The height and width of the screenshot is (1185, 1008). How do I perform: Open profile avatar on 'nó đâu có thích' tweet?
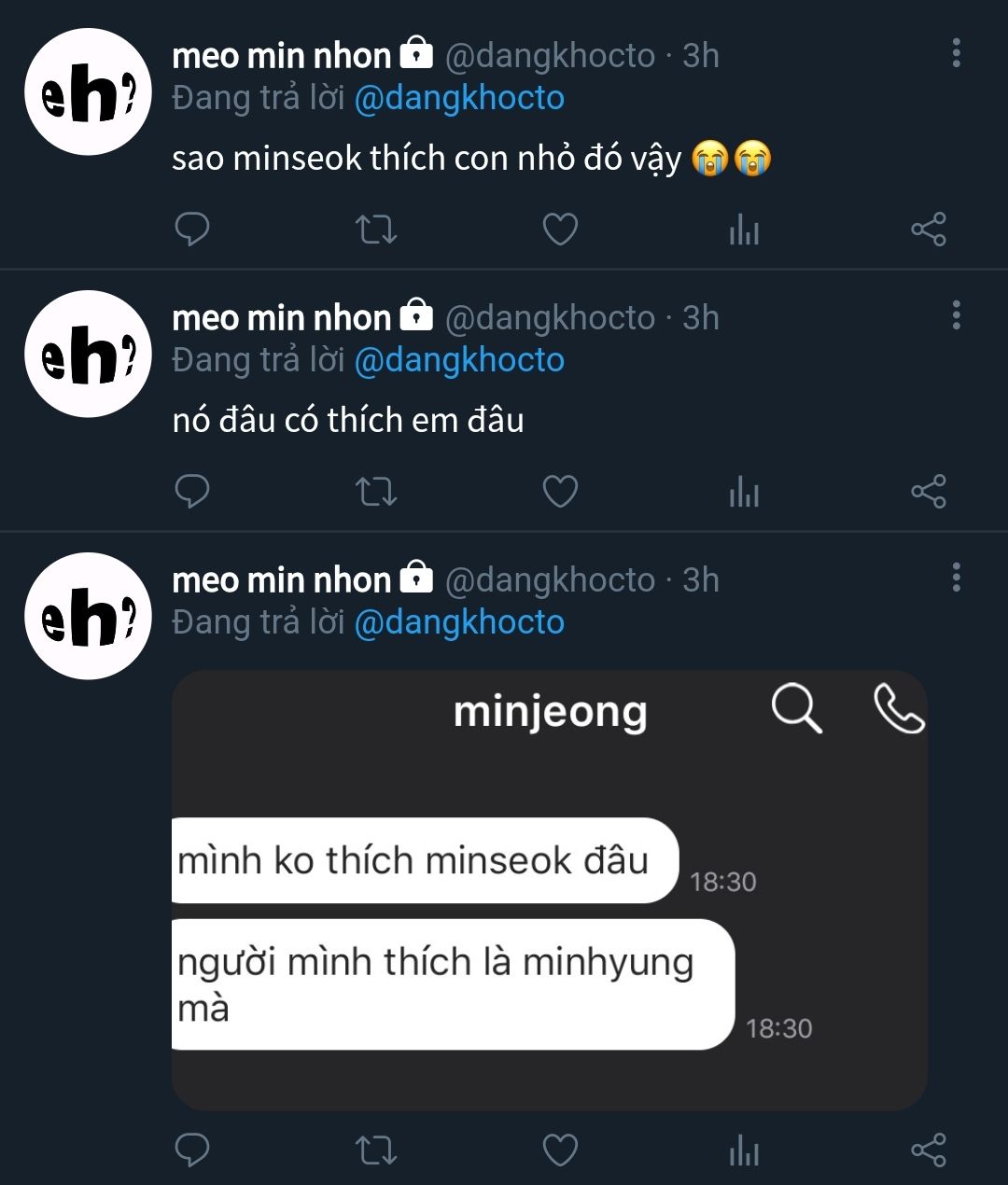[88, 354]
